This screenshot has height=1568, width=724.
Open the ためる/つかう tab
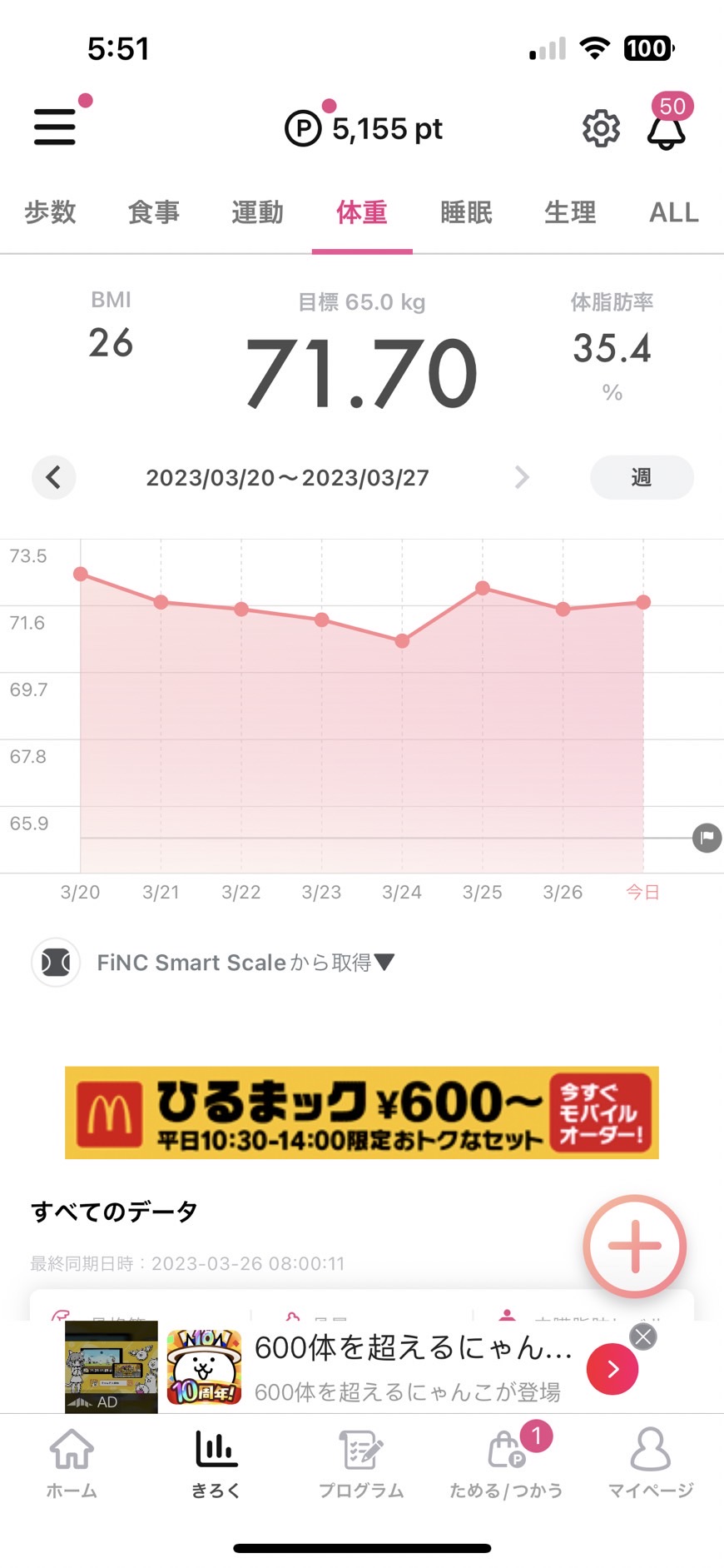[x=506, y=1463]
